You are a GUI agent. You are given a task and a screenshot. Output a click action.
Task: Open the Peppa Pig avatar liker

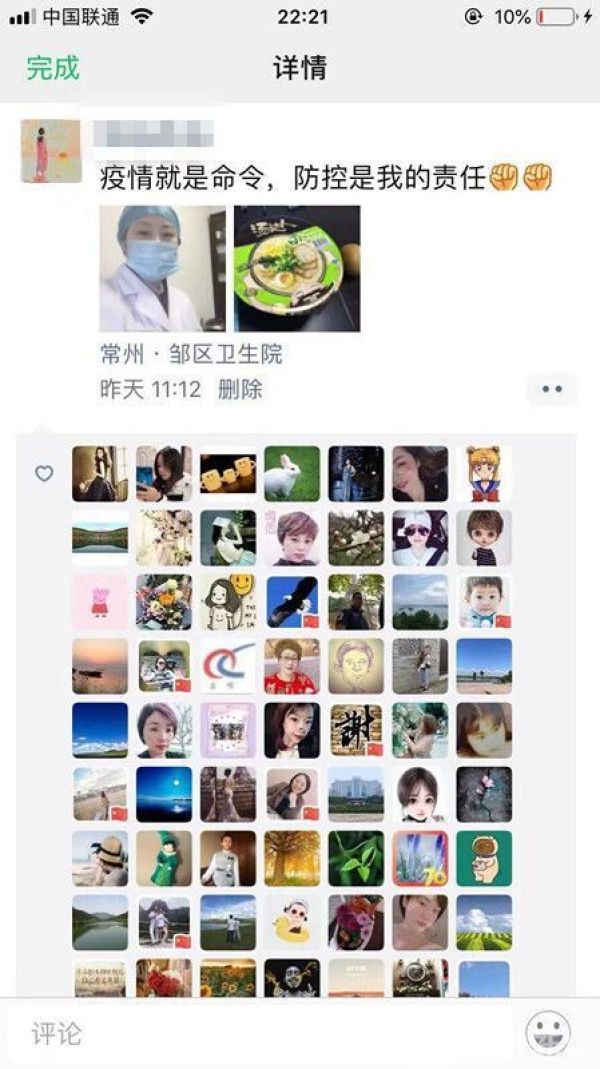(100, 601)
